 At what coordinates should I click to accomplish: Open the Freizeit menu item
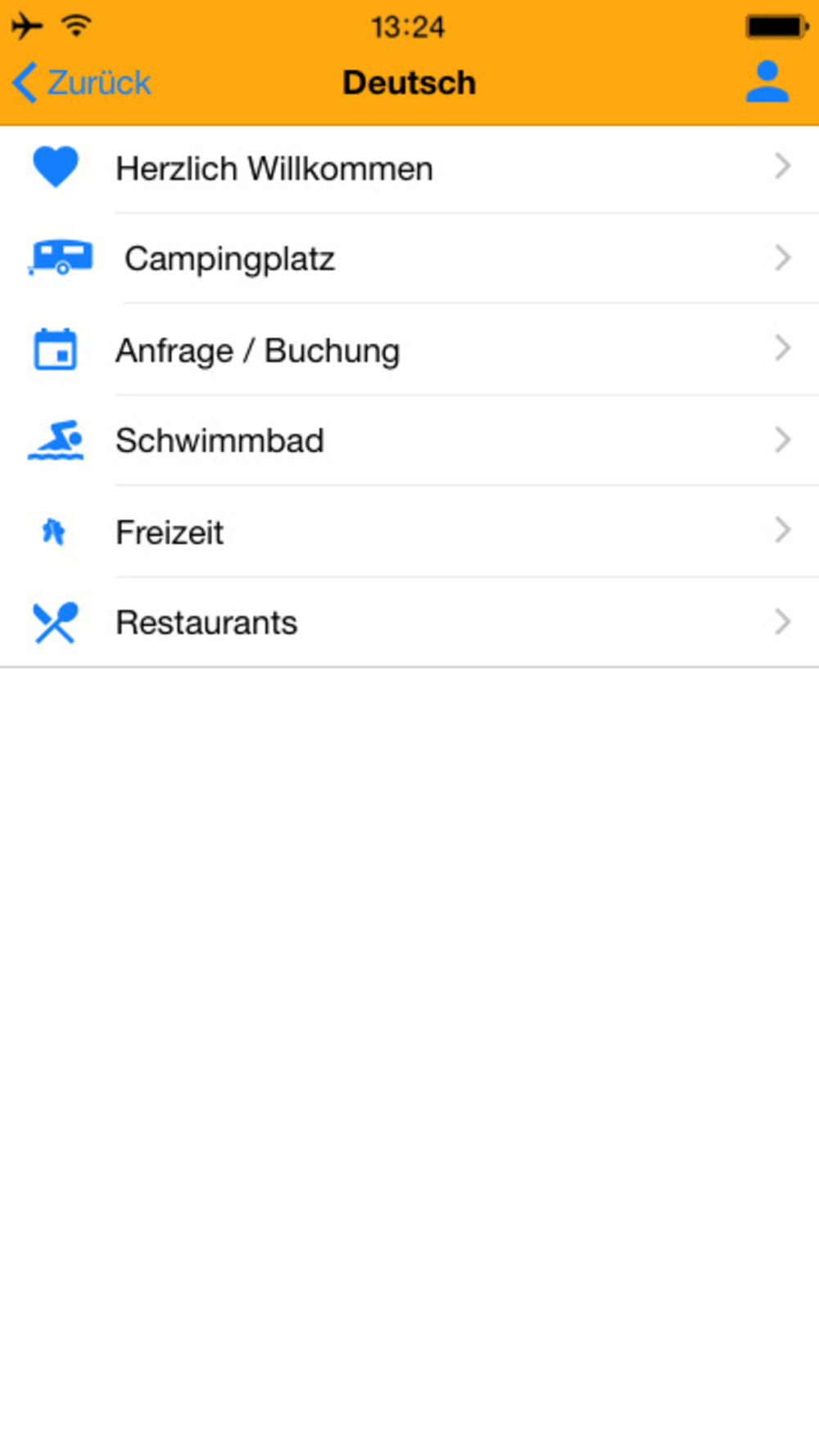point(409,532)
